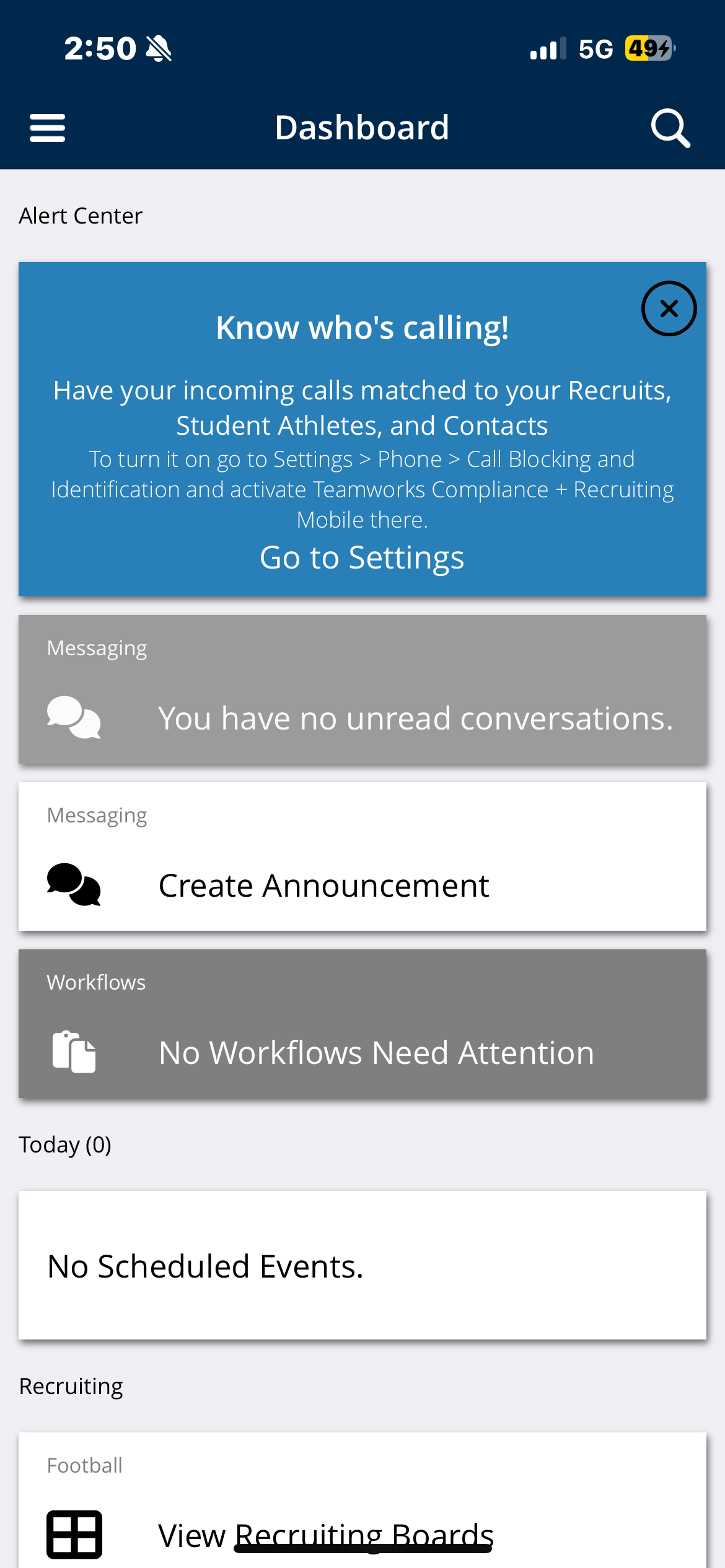Dismiss the Know who's calling alert
Viewport: 725px width, 1568px height.
(x=669, y=308)
